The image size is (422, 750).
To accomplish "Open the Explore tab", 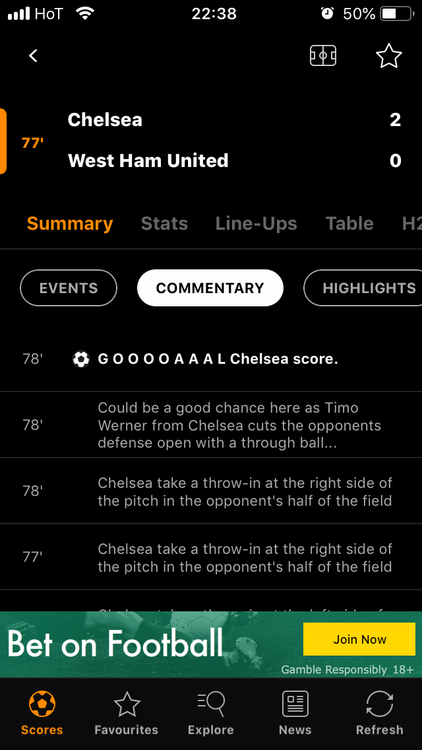I will tap(211, 713).
